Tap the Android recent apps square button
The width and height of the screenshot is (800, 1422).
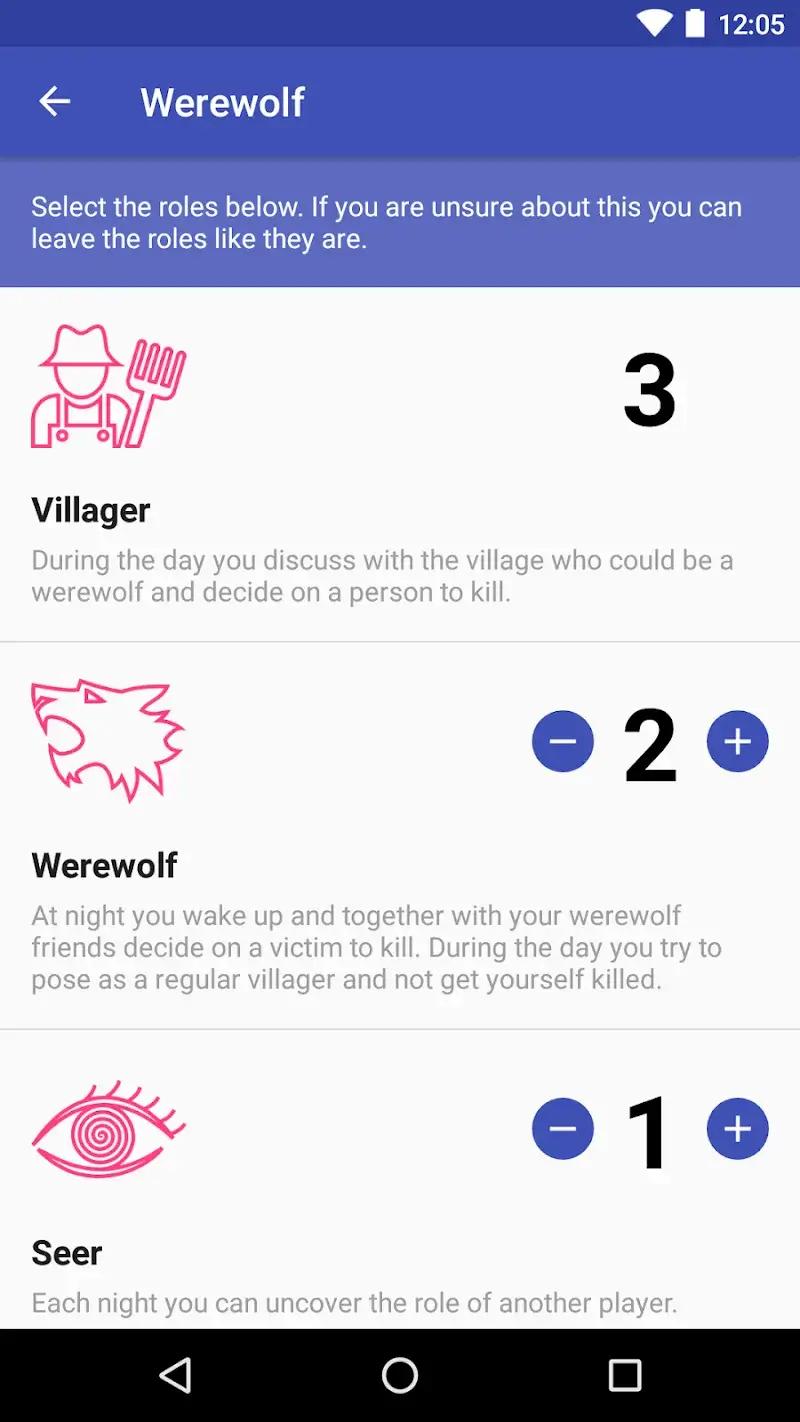pos(624,1375)
